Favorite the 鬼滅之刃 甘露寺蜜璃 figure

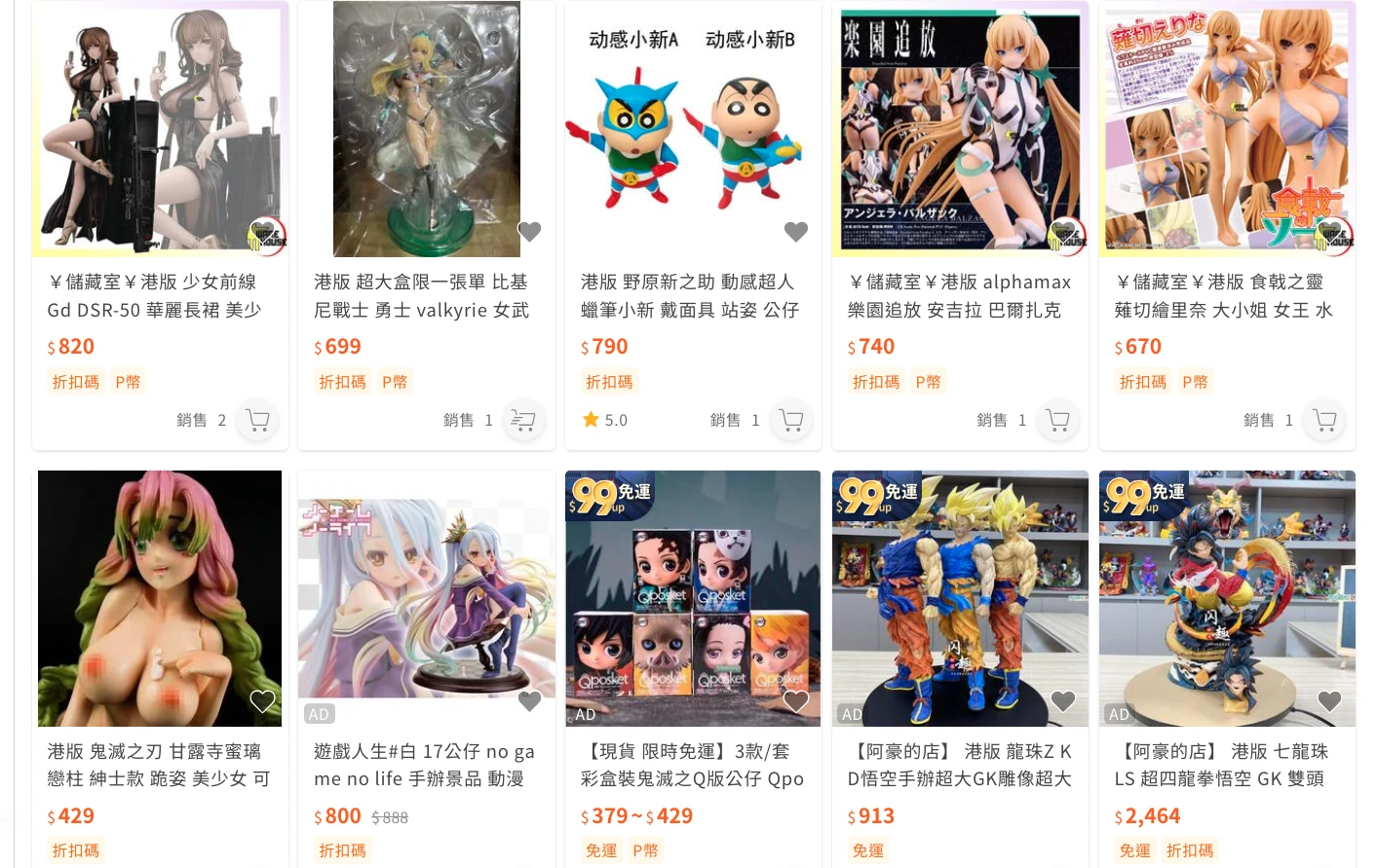click(x=262, y=701)
